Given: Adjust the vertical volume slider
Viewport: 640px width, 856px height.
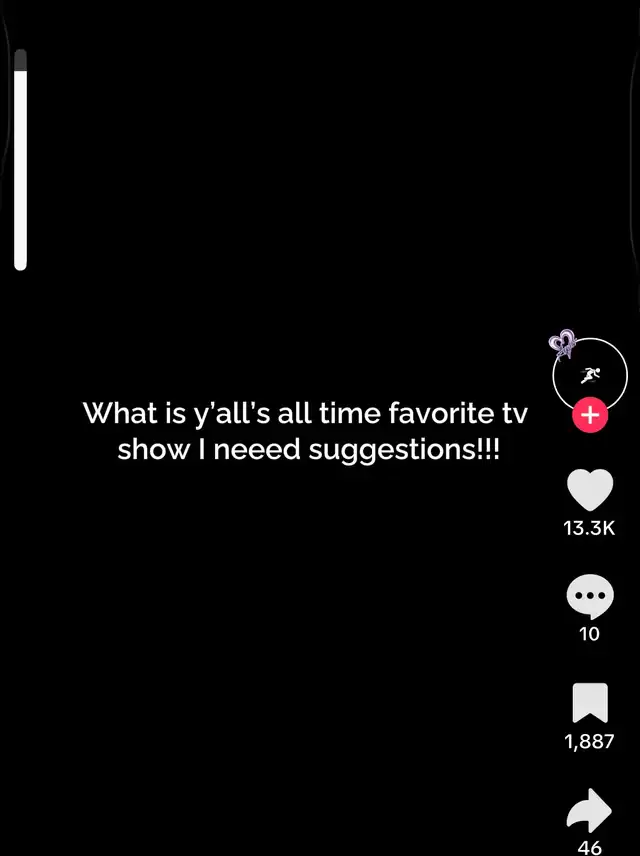Looking at the screenshot, I should (x=21, y=160).
